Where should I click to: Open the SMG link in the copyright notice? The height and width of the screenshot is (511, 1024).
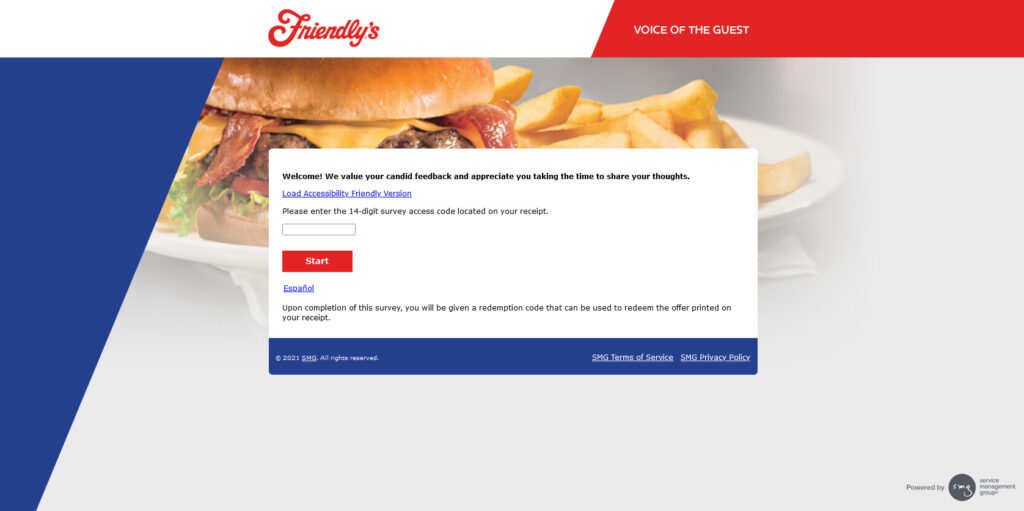[309, 358]
